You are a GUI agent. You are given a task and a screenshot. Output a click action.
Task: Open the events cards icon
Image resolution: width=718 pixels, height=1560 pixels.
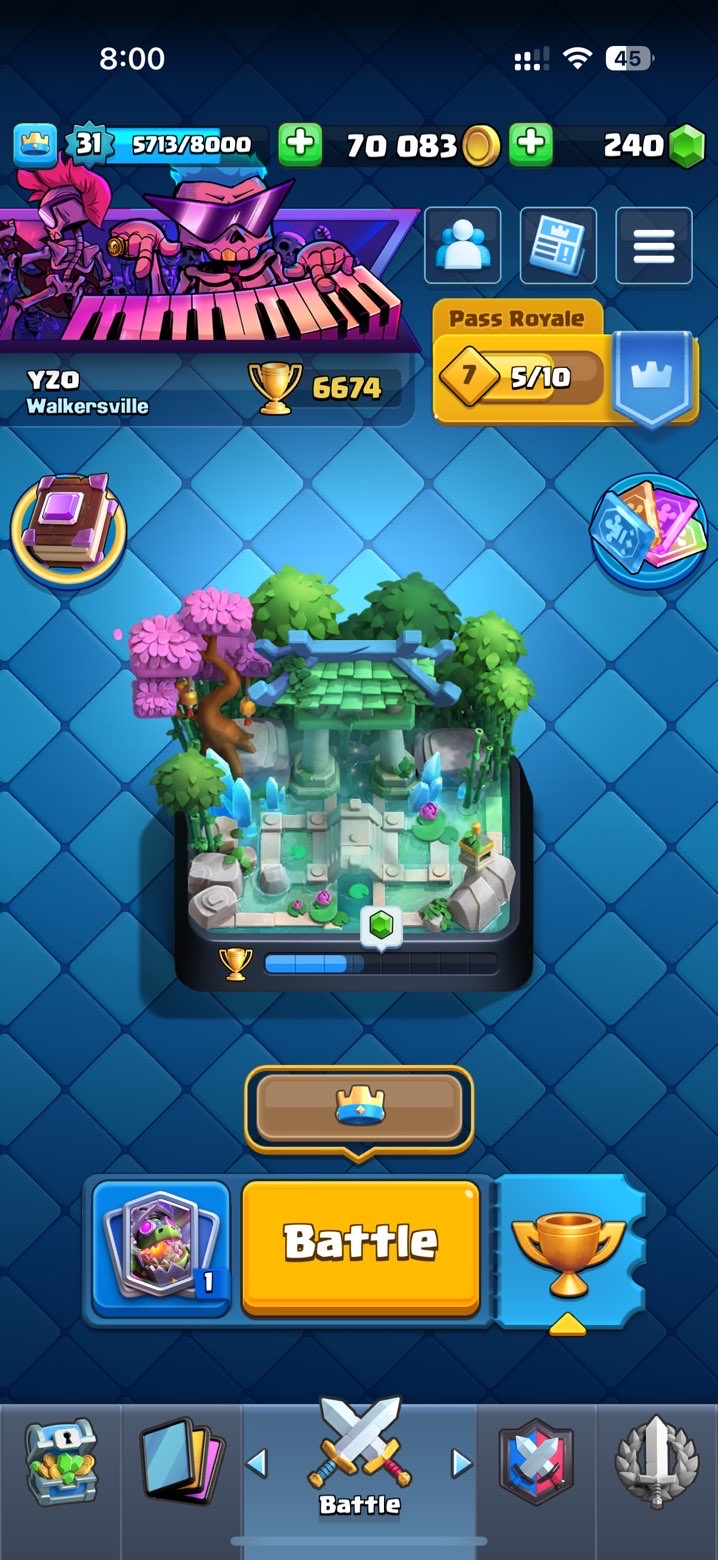pyautogui.click(x=649, y=531)
